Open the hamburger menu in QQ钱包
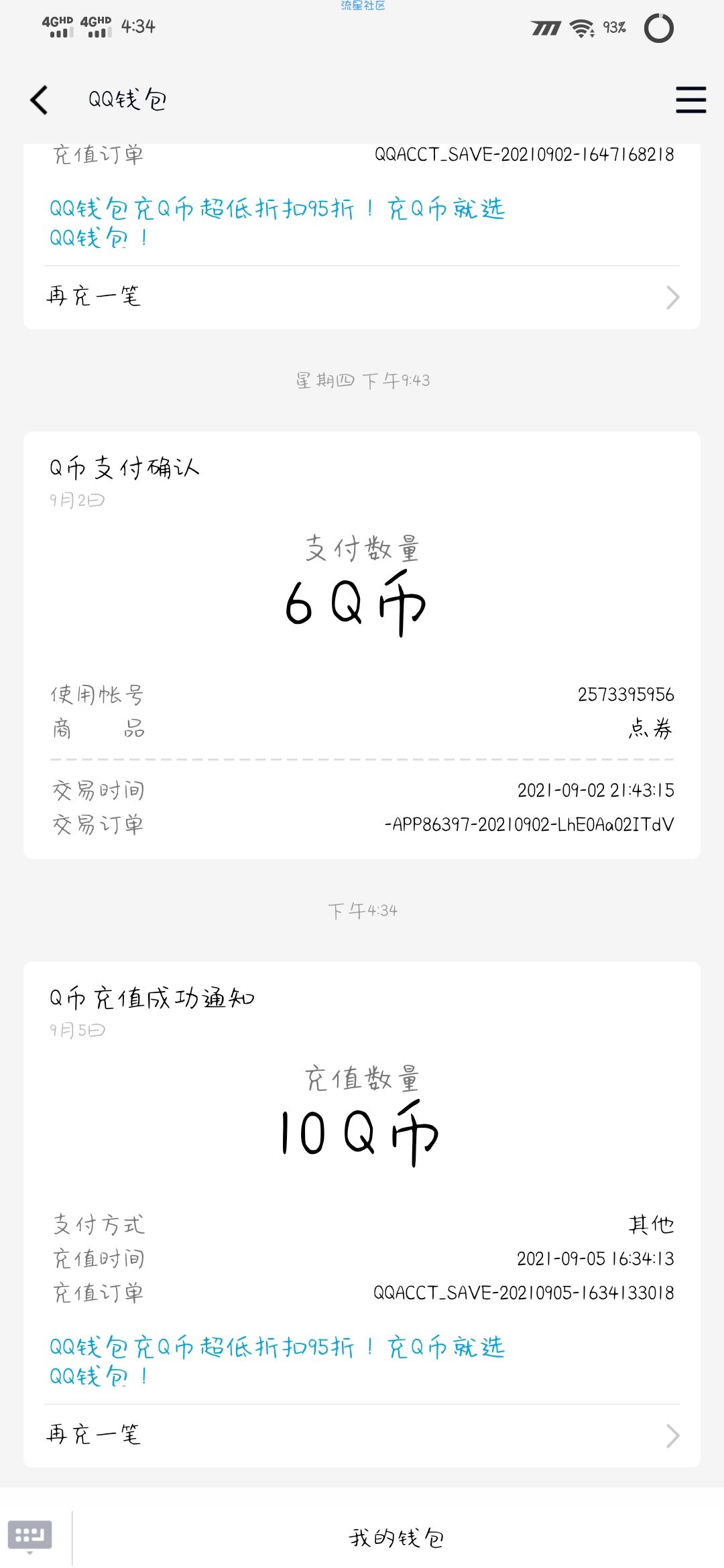The height and width of the screenshot is (1568, 724). coord(690,100)
